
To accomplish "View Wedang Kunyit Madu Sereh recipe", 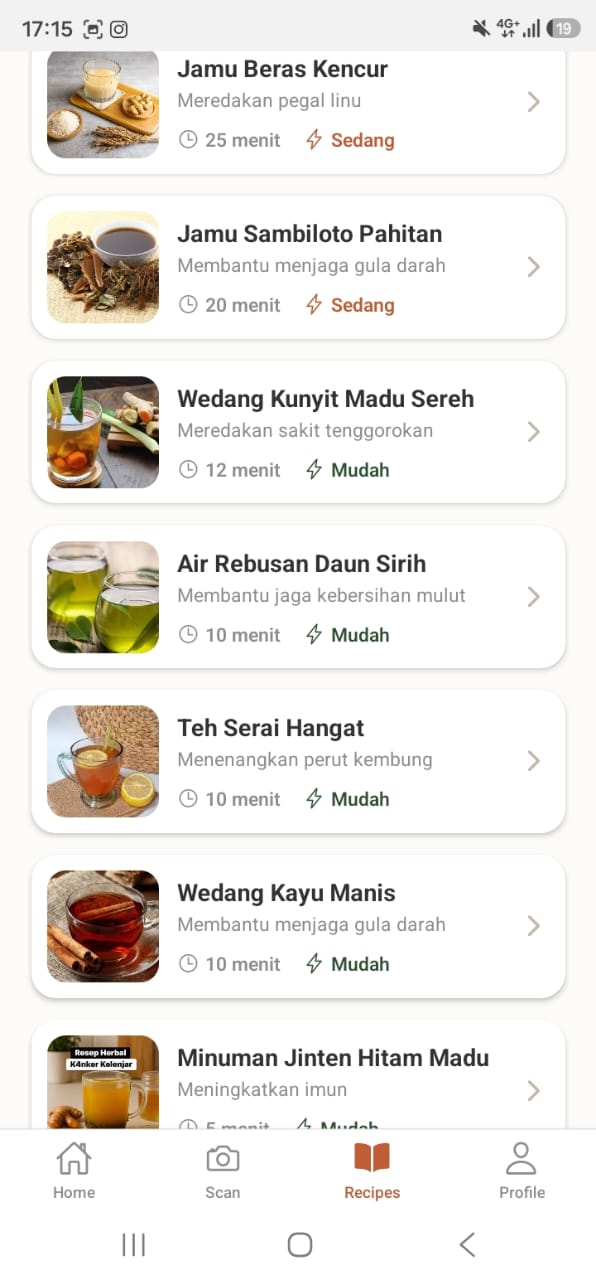I will point(298,432).
